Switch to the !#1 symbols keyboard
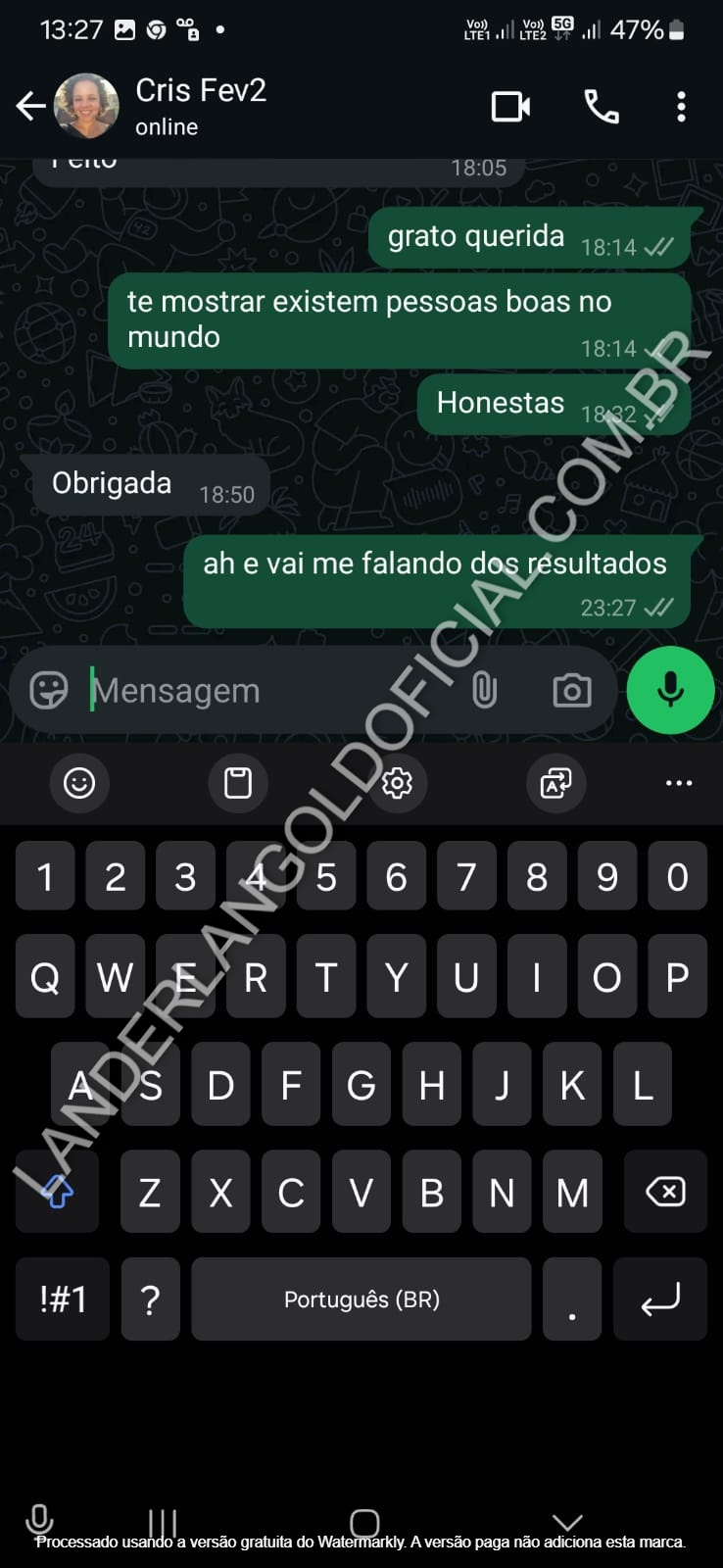The height and width of the screenshot is (1568, 723). point(63,1299)
